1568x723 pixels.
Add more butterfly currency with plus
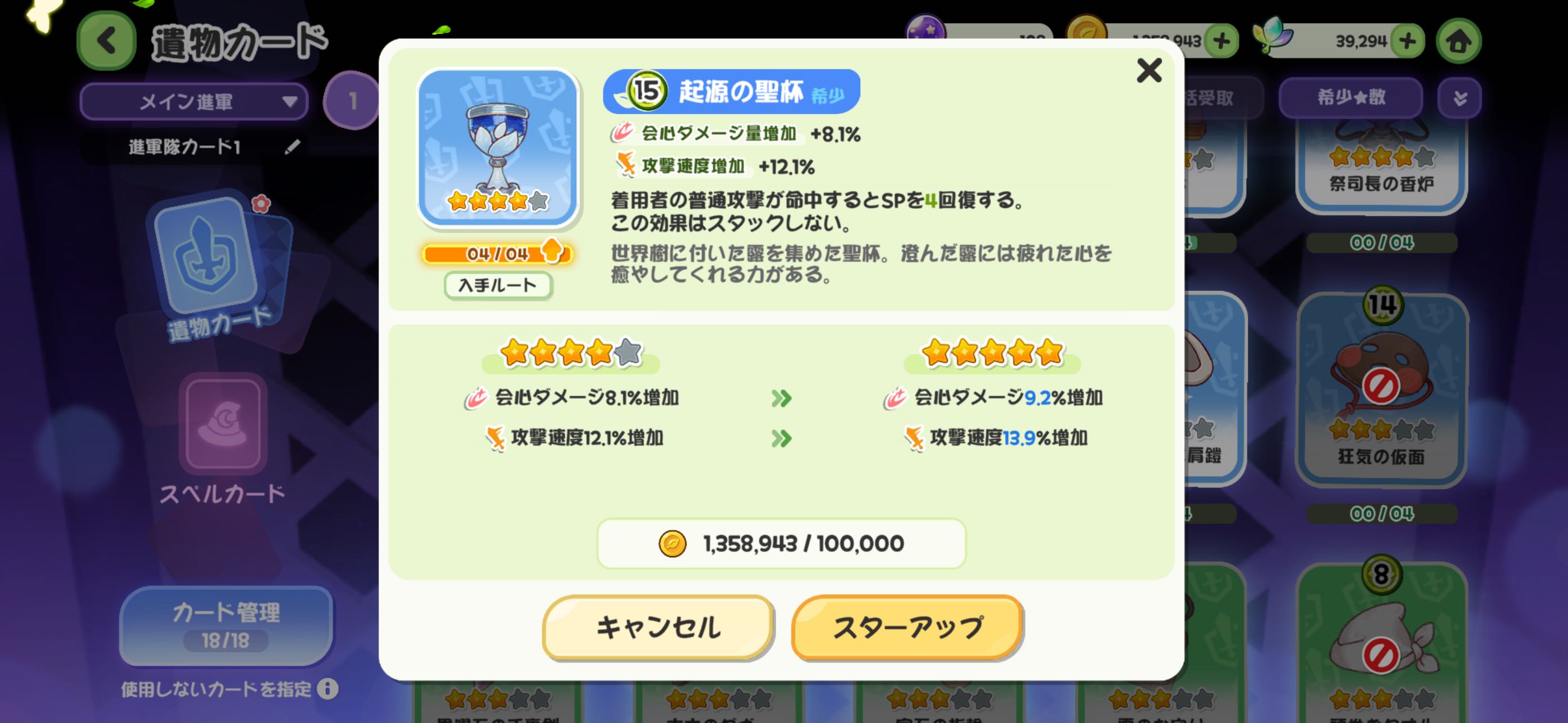tap(1406, 41)
